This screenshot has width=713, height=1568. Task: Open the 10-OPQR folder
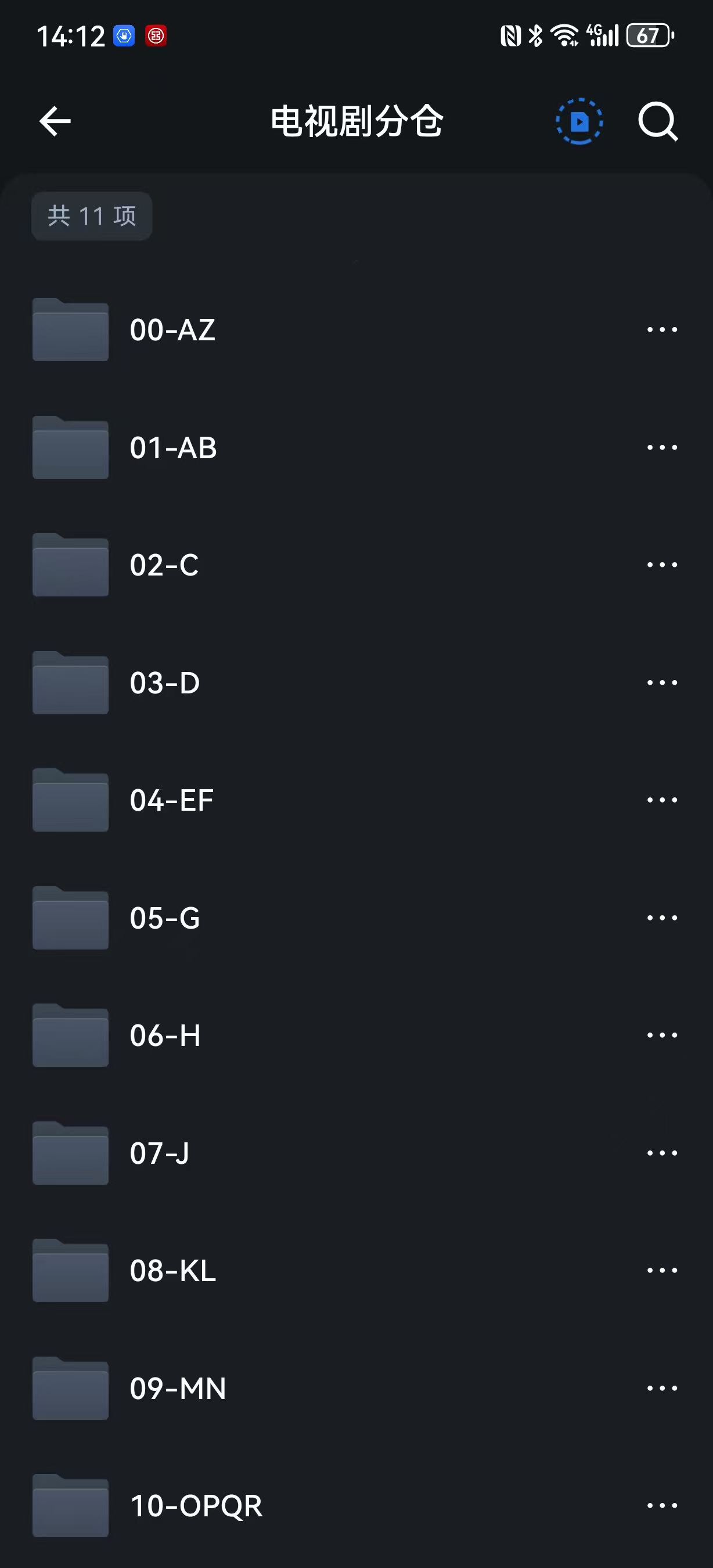[196, 1506]
